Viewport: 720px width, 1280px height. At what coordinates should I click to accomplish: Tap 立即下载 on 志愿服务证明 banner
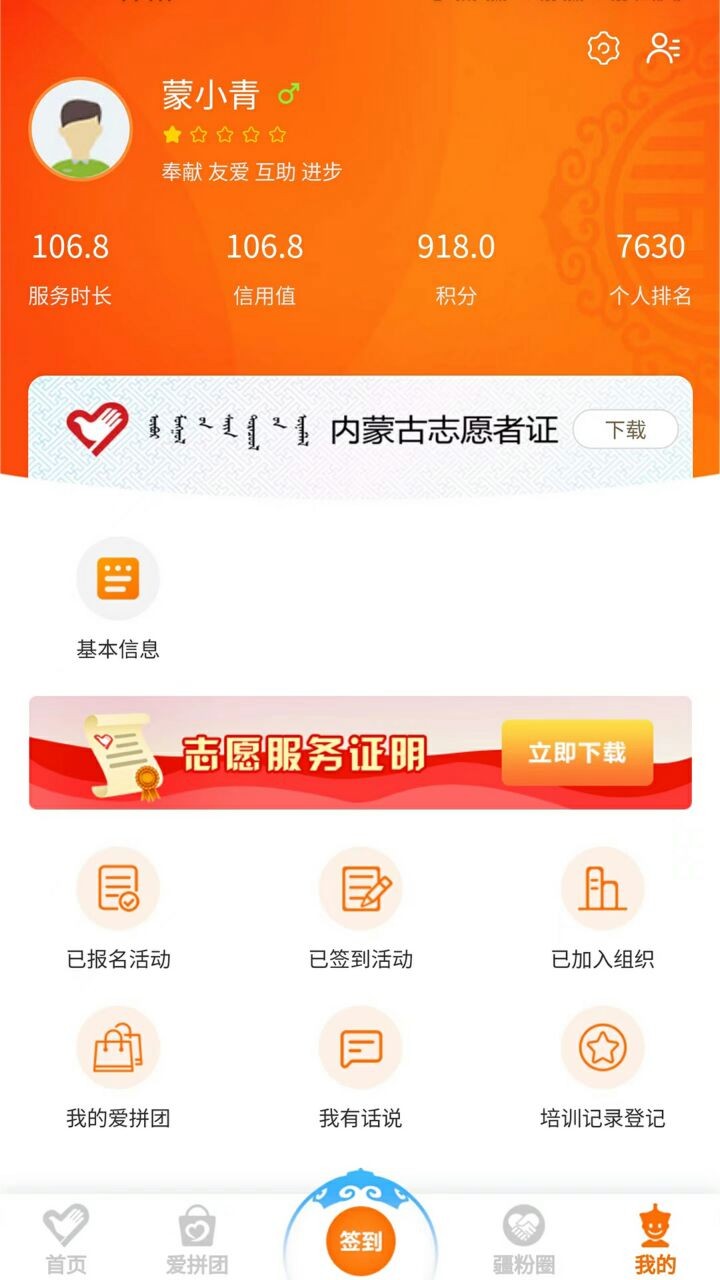tap(577, 752)
